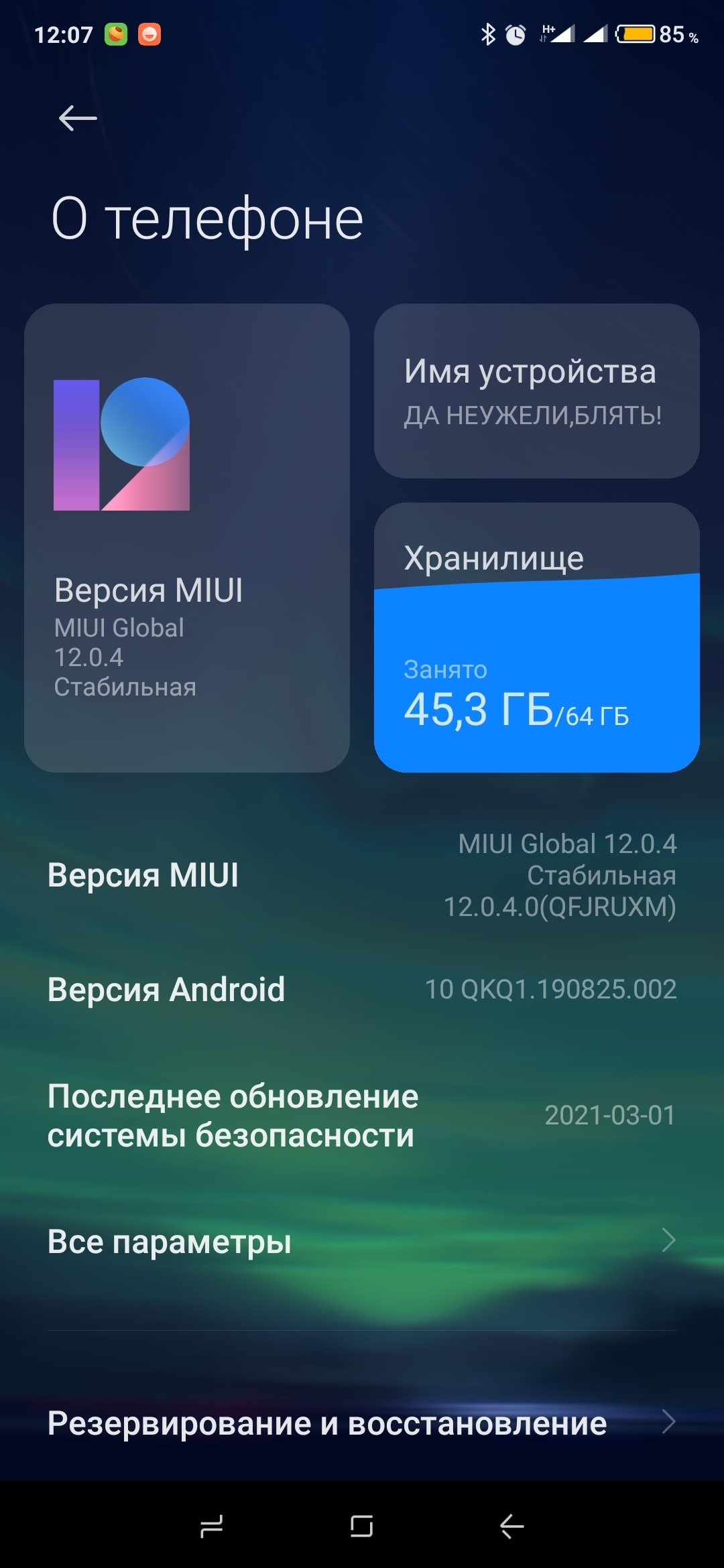Open the Имя устройства card
The height and width of the screenshot is (1568, 724).
click(536, 391)
